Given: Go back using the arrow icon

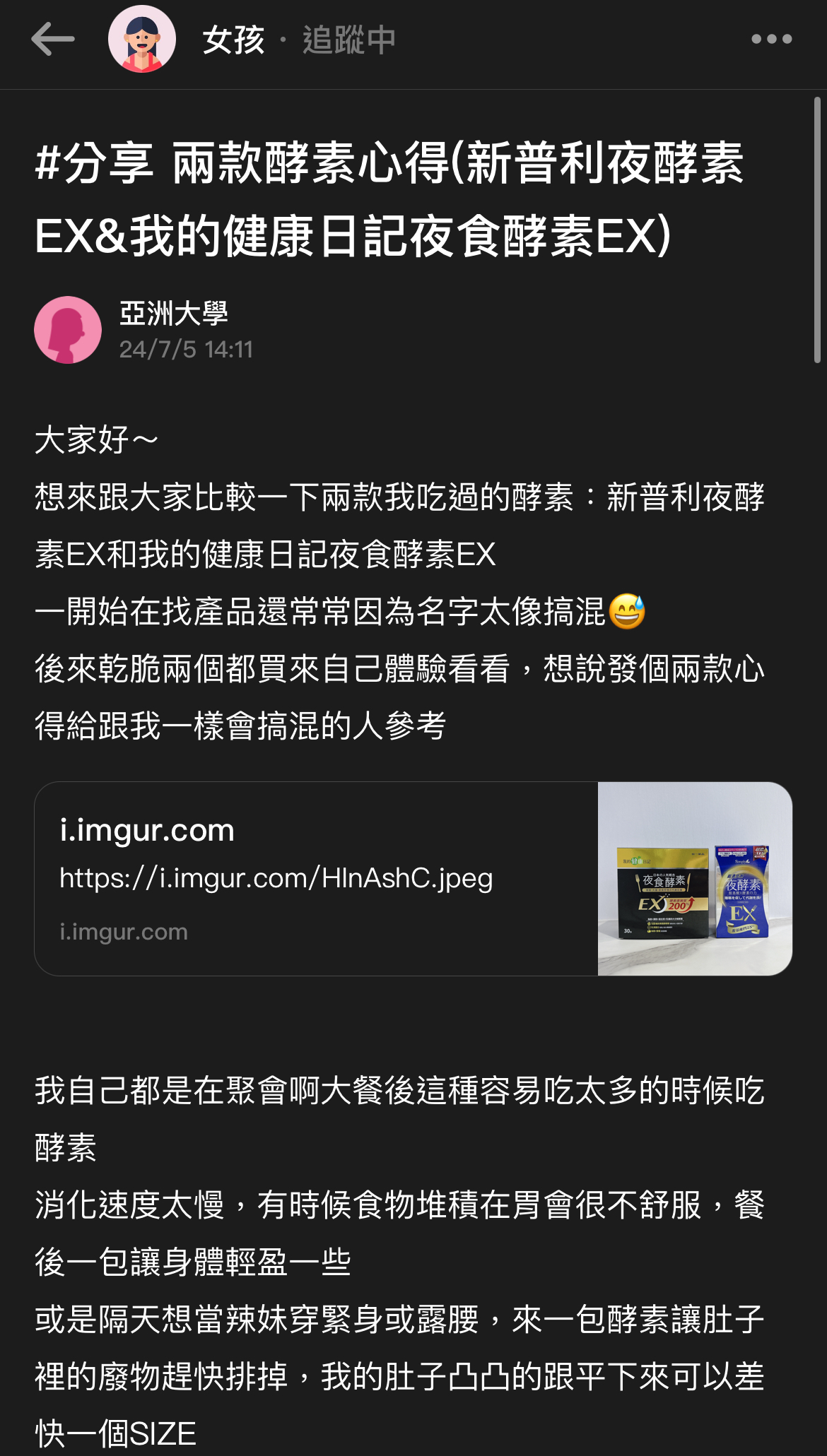Looking at the screenshot, I should (x=53, y=39).
